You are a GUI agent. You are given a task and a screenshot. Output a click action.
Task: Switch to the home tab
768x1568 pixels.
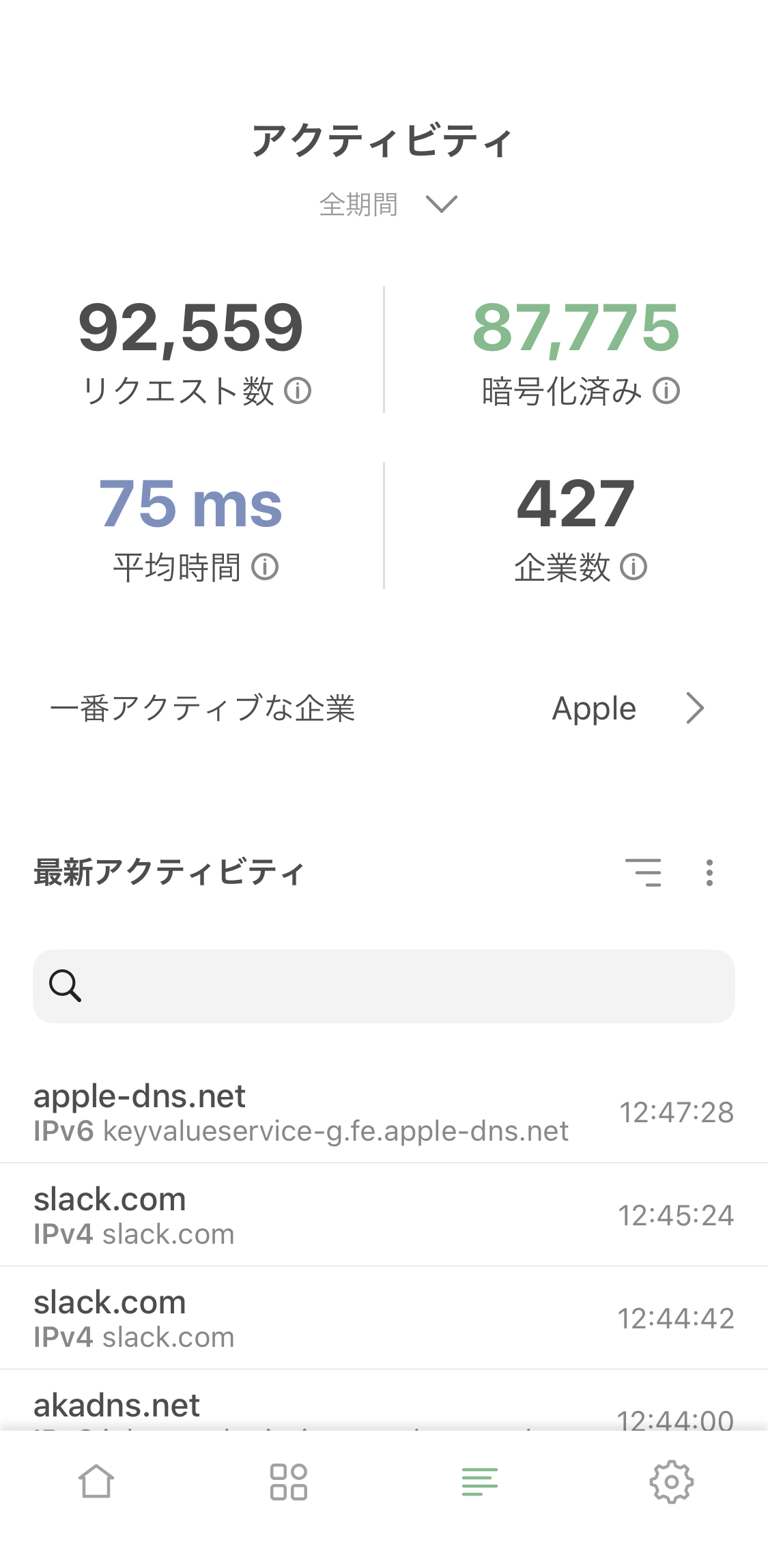pyautogui.click(x=96, y=1481)
